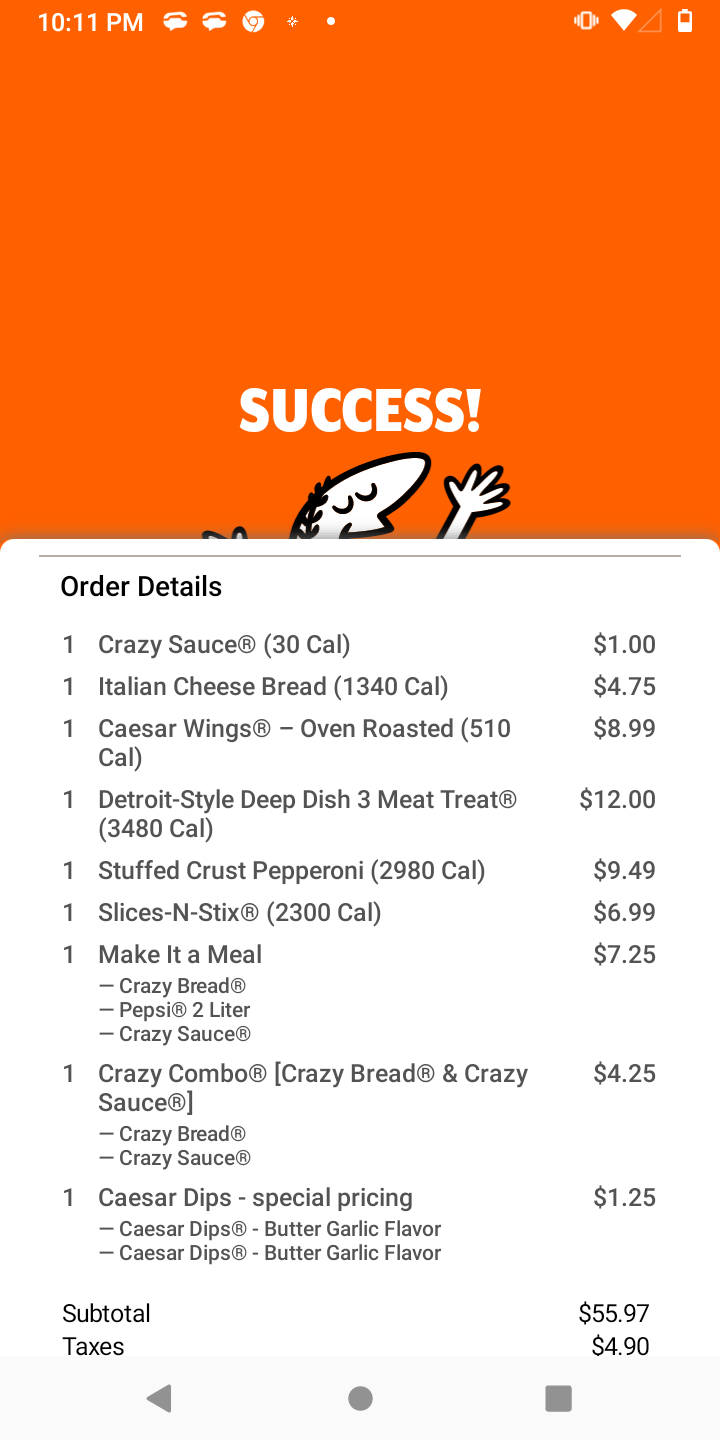
Task: Open the recent apps overview
Action: tap(558, 1398)
